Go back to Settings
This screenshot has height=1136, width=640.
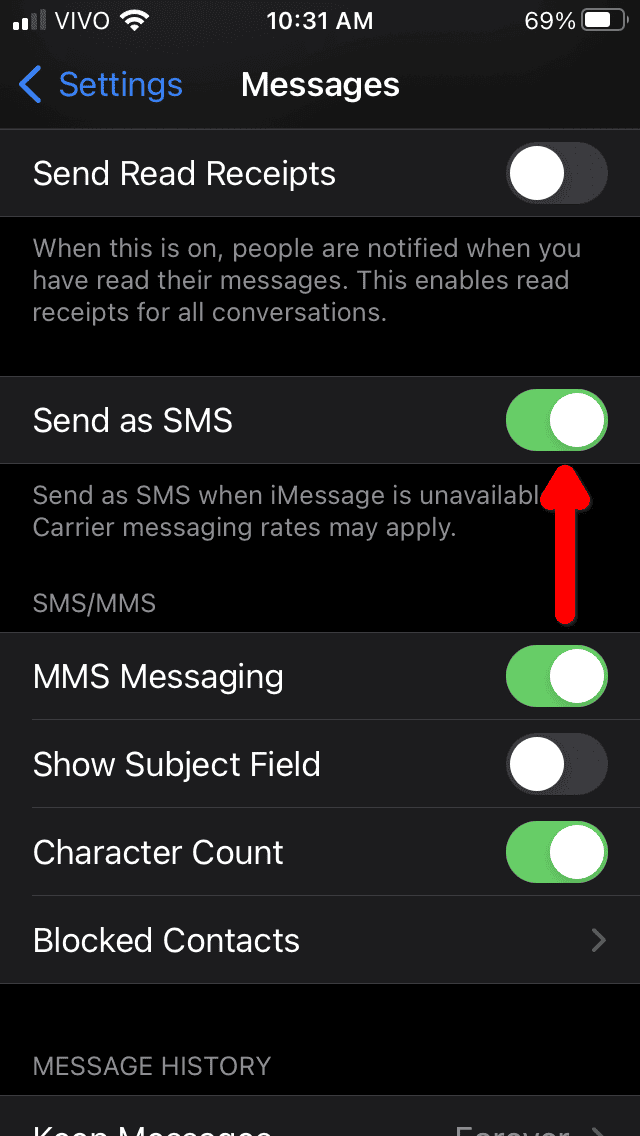click(x=100, y=85)
